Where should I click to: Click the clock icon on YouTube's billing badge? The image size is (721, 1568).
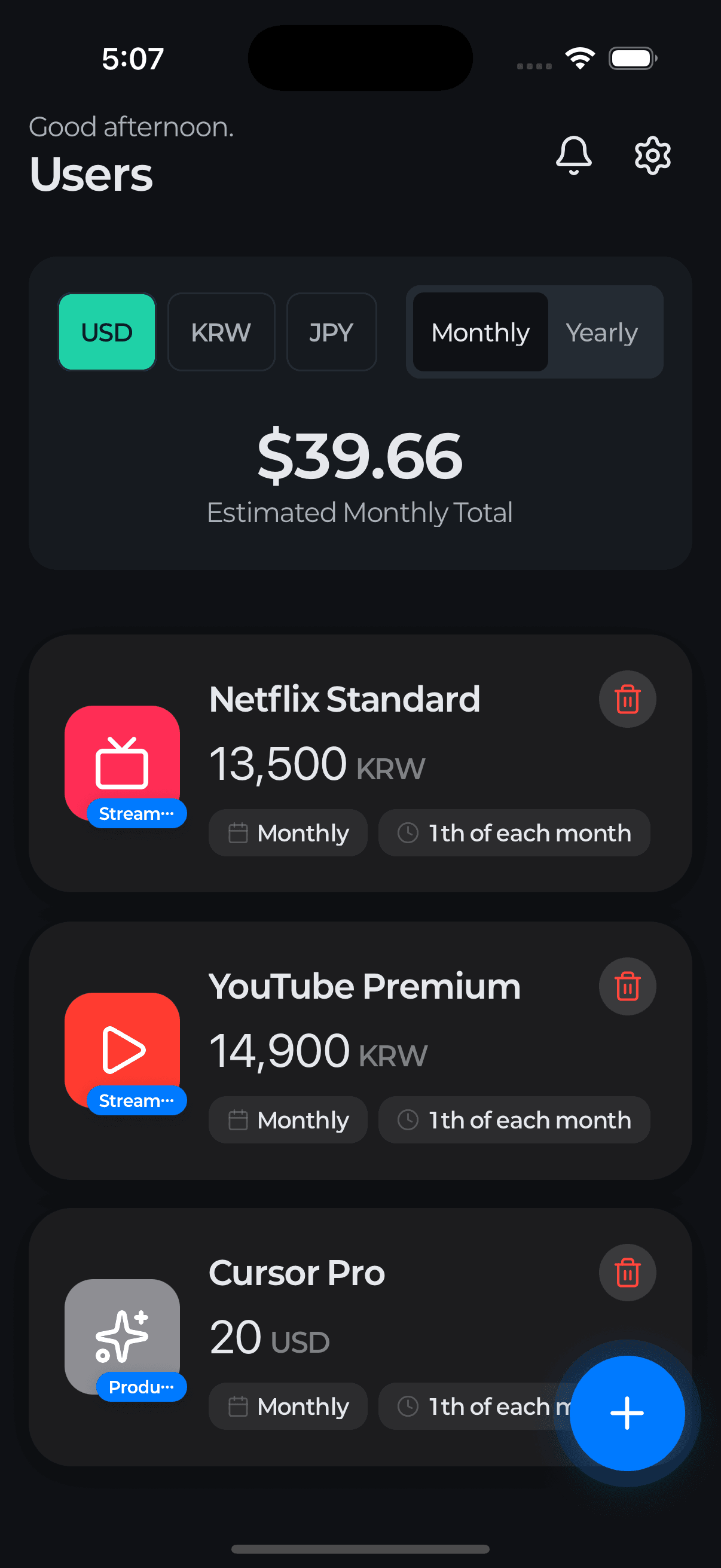pyautogui.click(x=408, y=1119)
